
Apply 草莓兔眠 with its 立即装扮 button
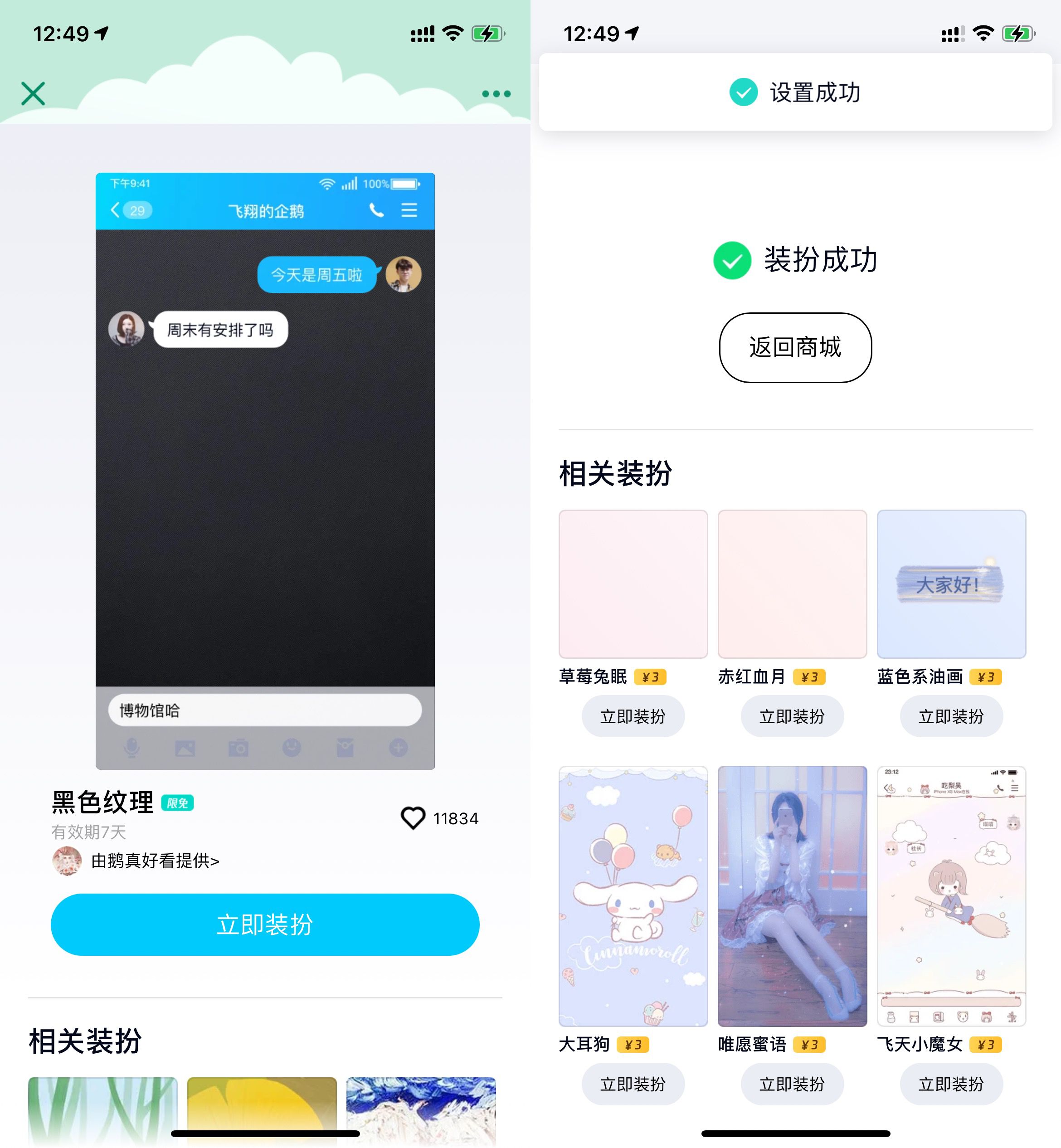pos(633,716)
